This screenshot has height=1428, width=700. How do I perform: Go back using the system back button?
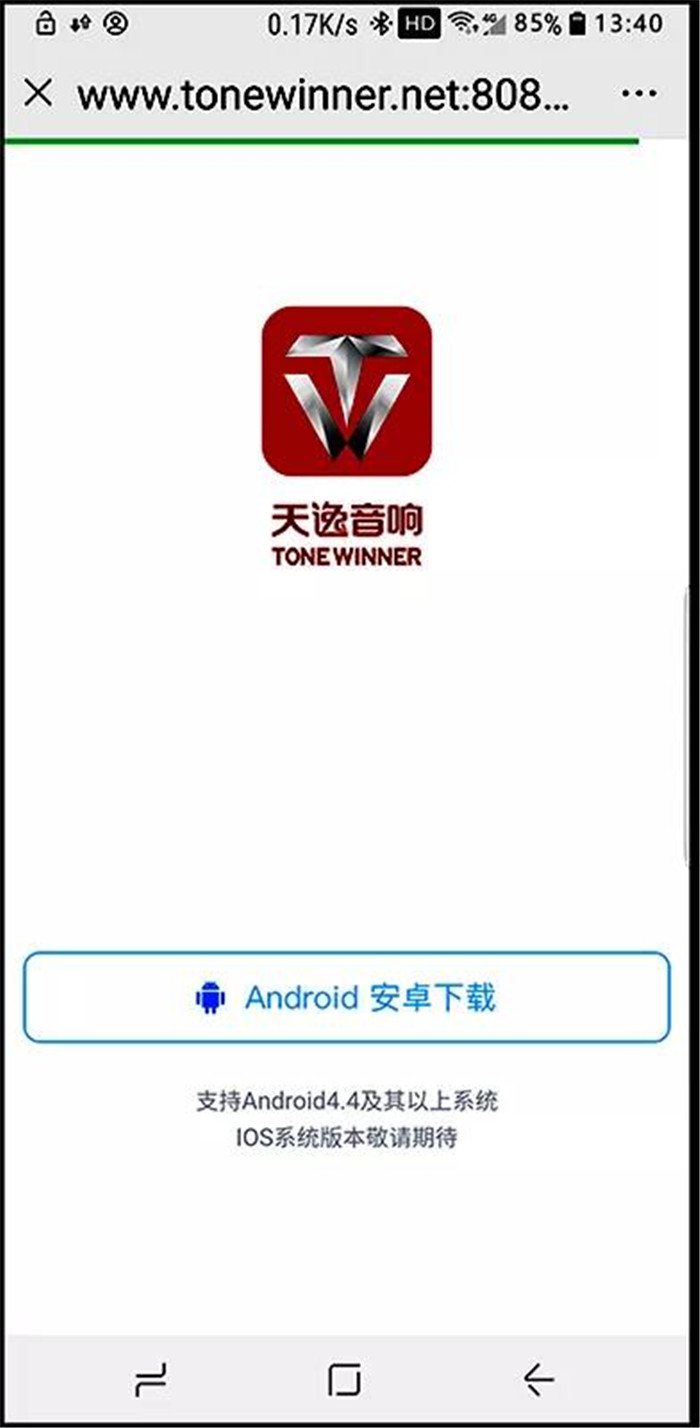[539, 1381]
